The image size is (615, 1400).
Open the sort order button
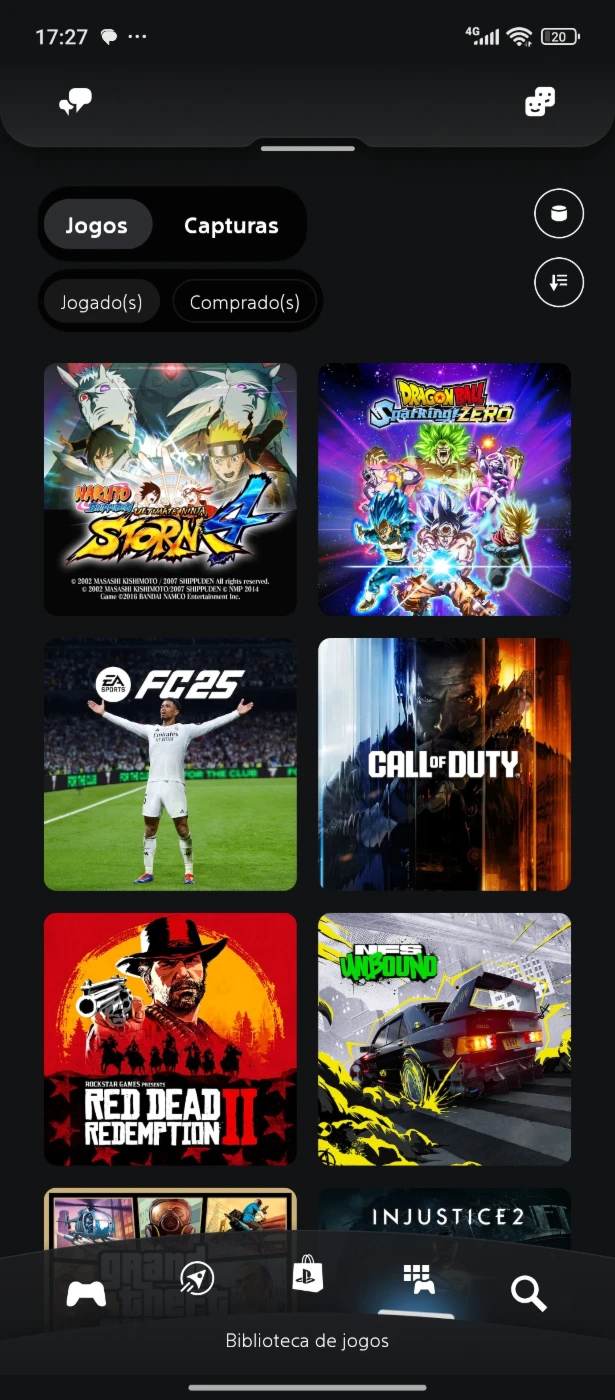pyautogui.click(x=559, y=282)
